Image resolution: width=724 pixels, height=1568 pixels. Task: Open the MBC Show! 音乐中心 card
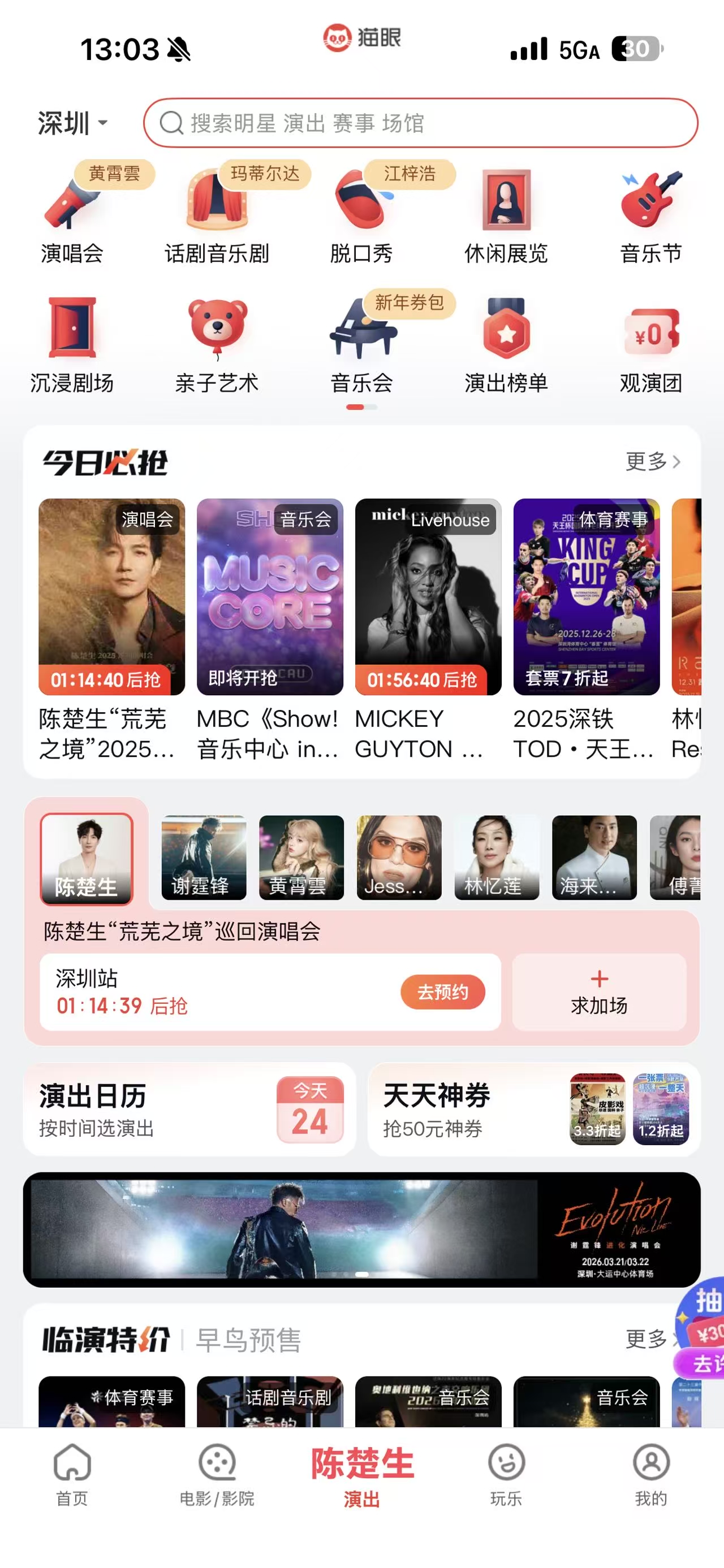point(270,627)
